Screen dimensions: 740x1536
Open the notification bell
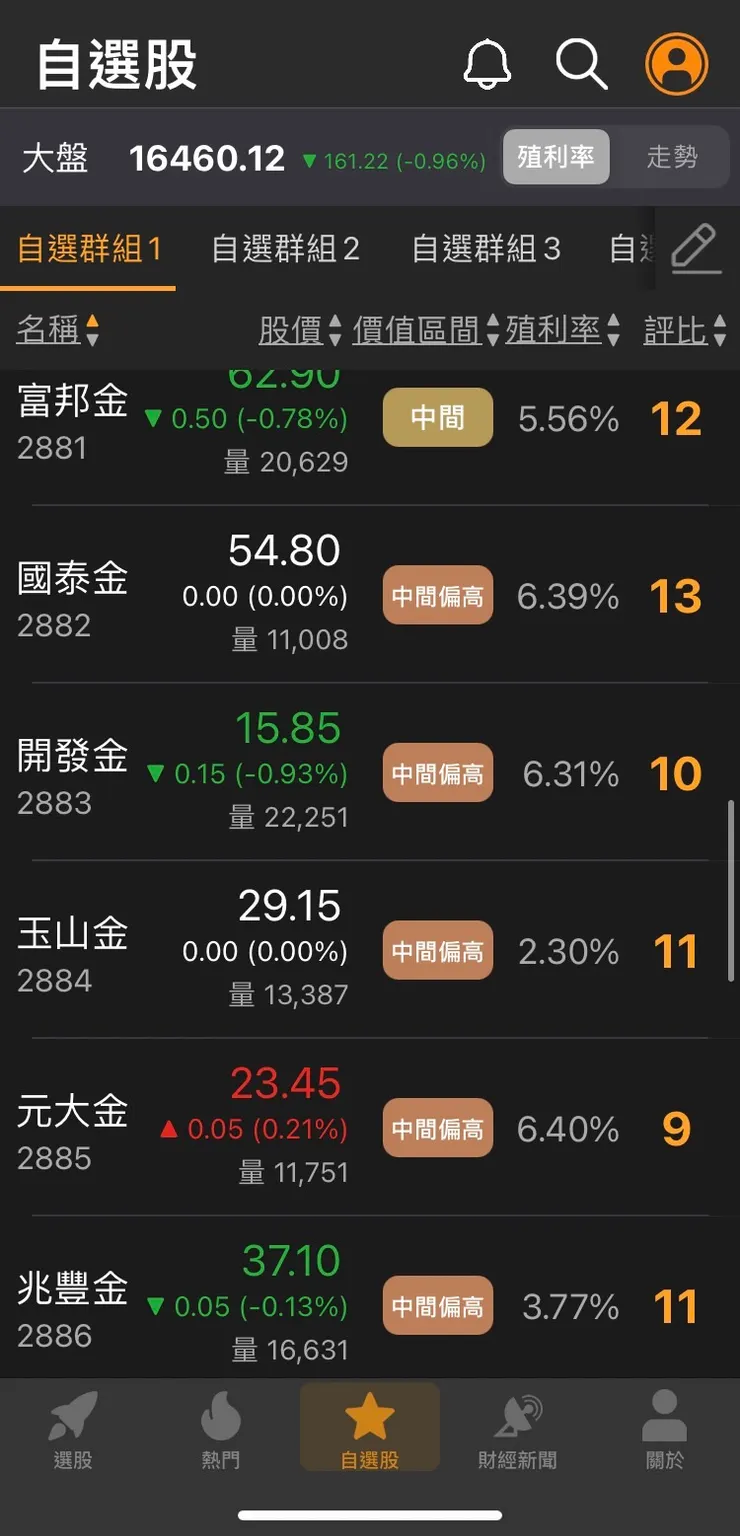[487, 64]
